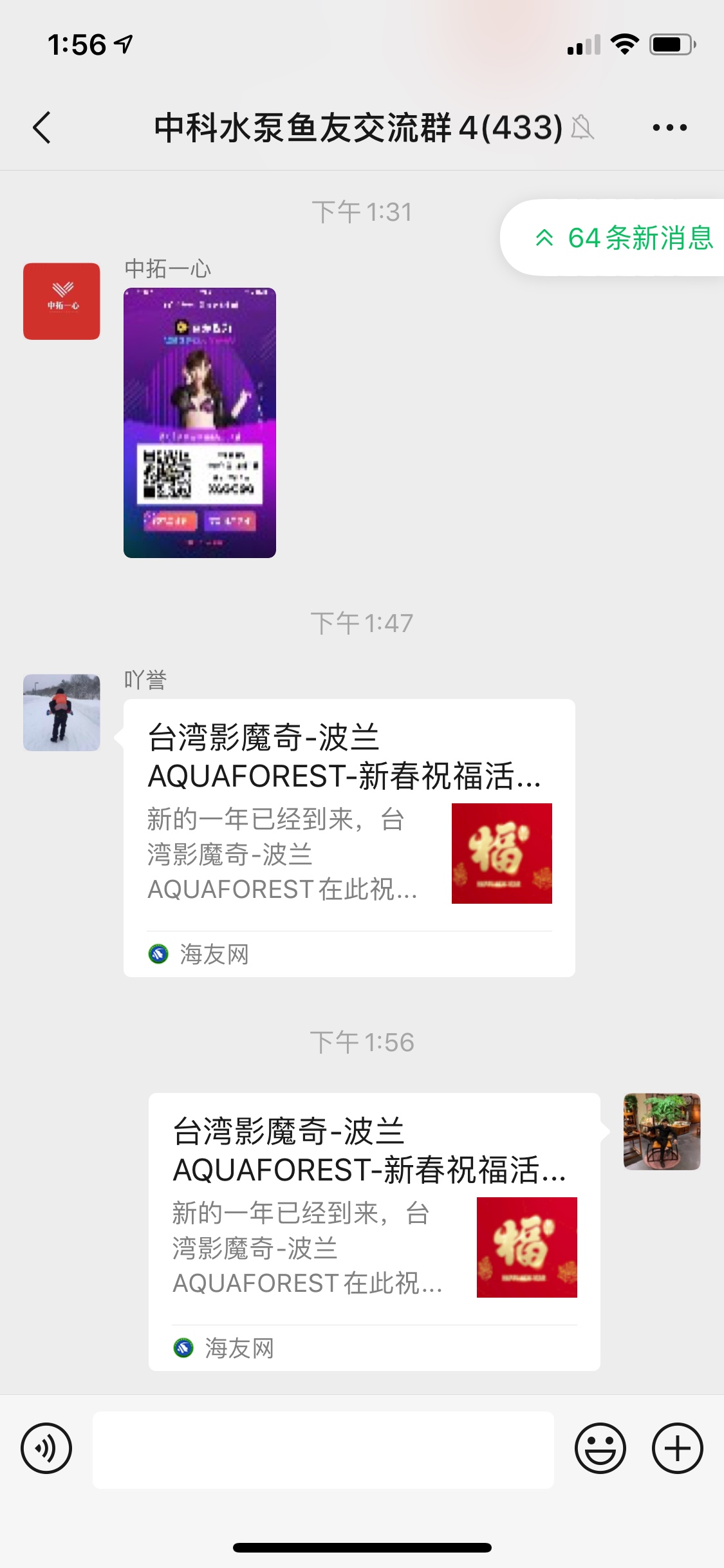Open the plus attachments menu
This screenshot has height=1568, width=724.
point(677,1449)
